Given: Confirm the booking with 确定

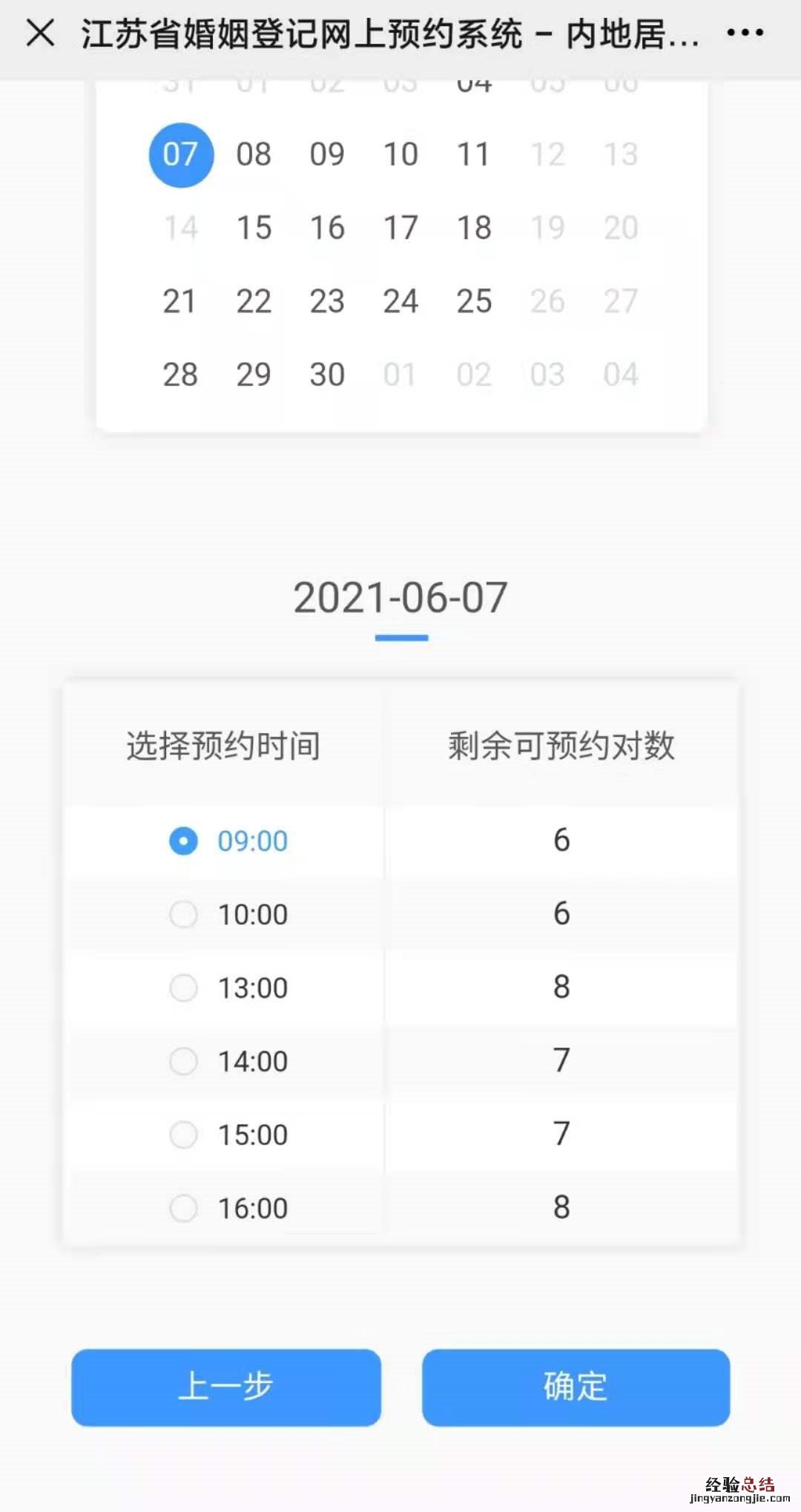Looking at the screenshot, I should 576,1387.
